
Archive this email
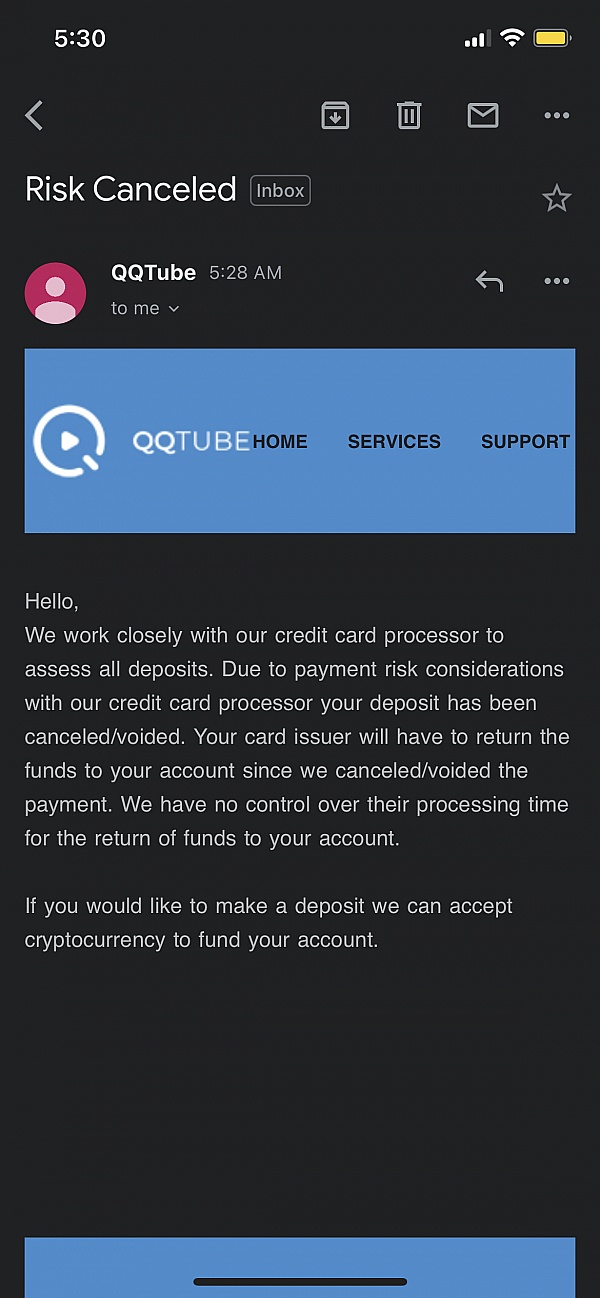pos(335,116)
